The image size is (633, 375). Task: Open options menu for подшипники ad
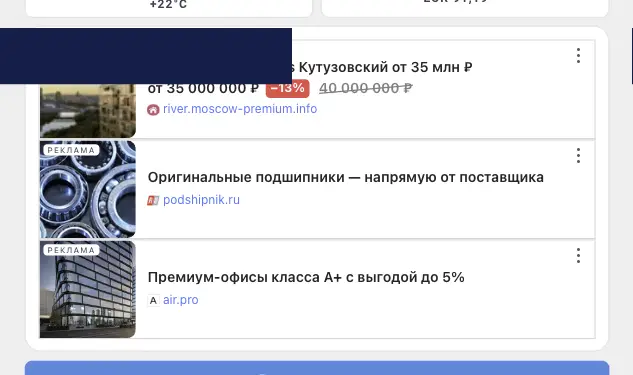click(x=578, y=155)
